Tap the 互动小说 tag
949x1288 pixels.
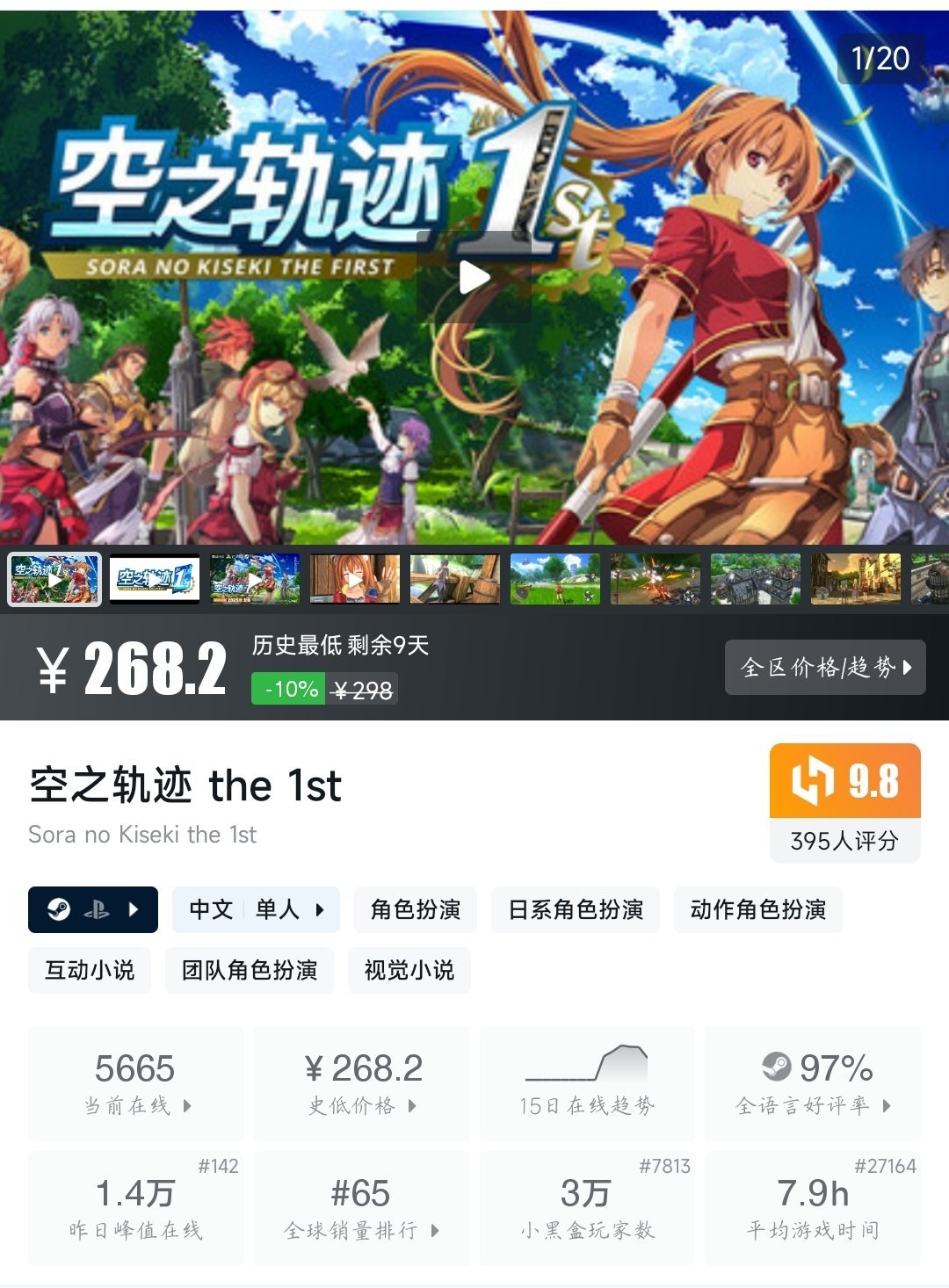click(90, 970)
